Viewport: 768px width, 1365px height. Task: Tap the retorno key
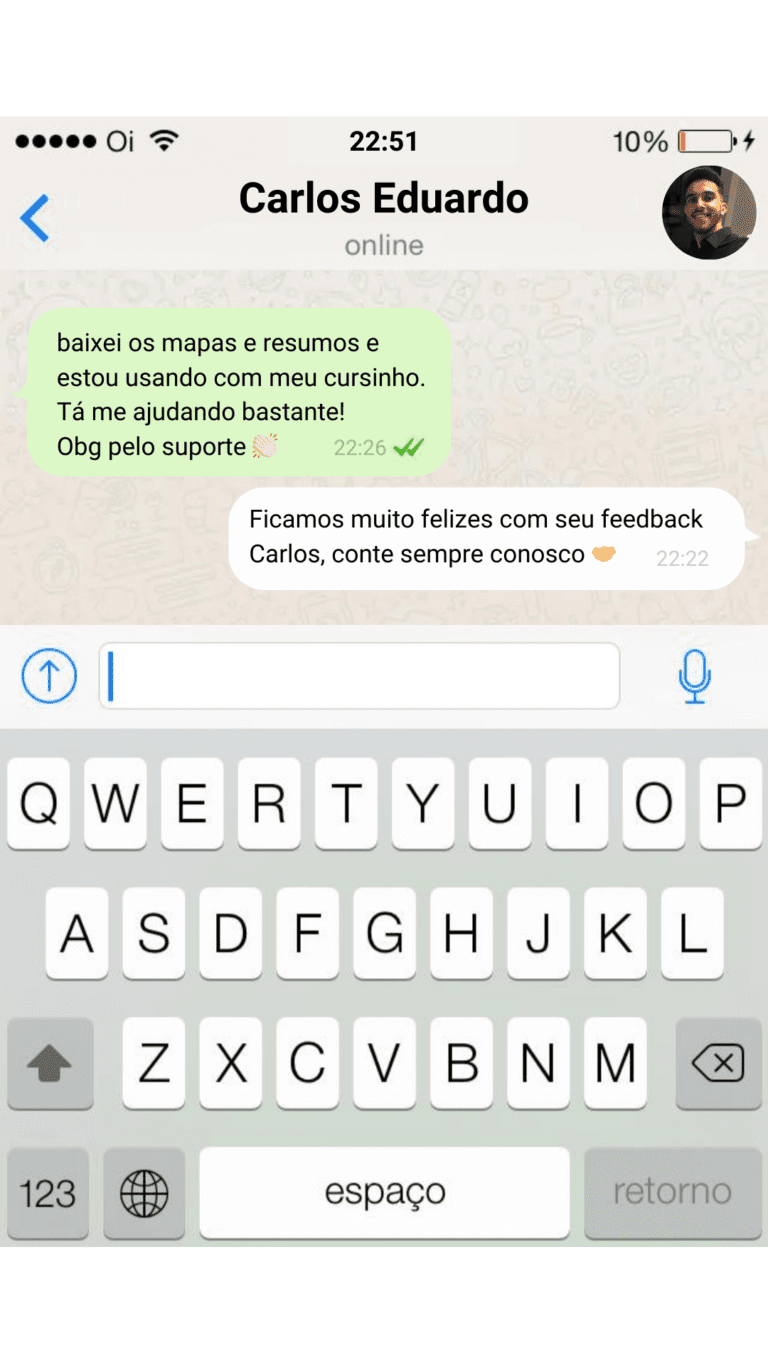click(672, 1192)
